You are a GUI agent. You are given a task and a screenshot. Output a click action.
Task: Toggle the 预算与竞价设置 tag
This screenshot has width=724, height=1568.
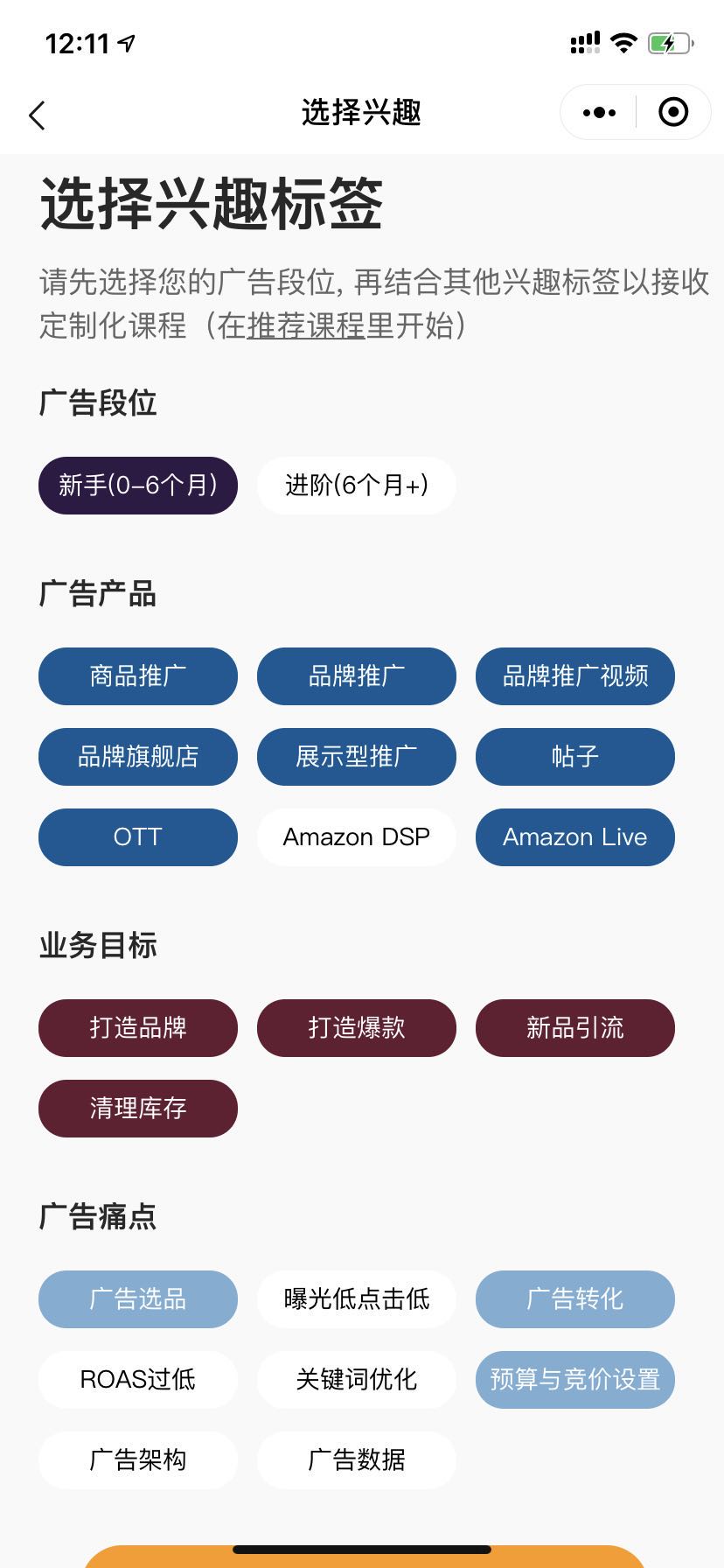[574, 1379]
